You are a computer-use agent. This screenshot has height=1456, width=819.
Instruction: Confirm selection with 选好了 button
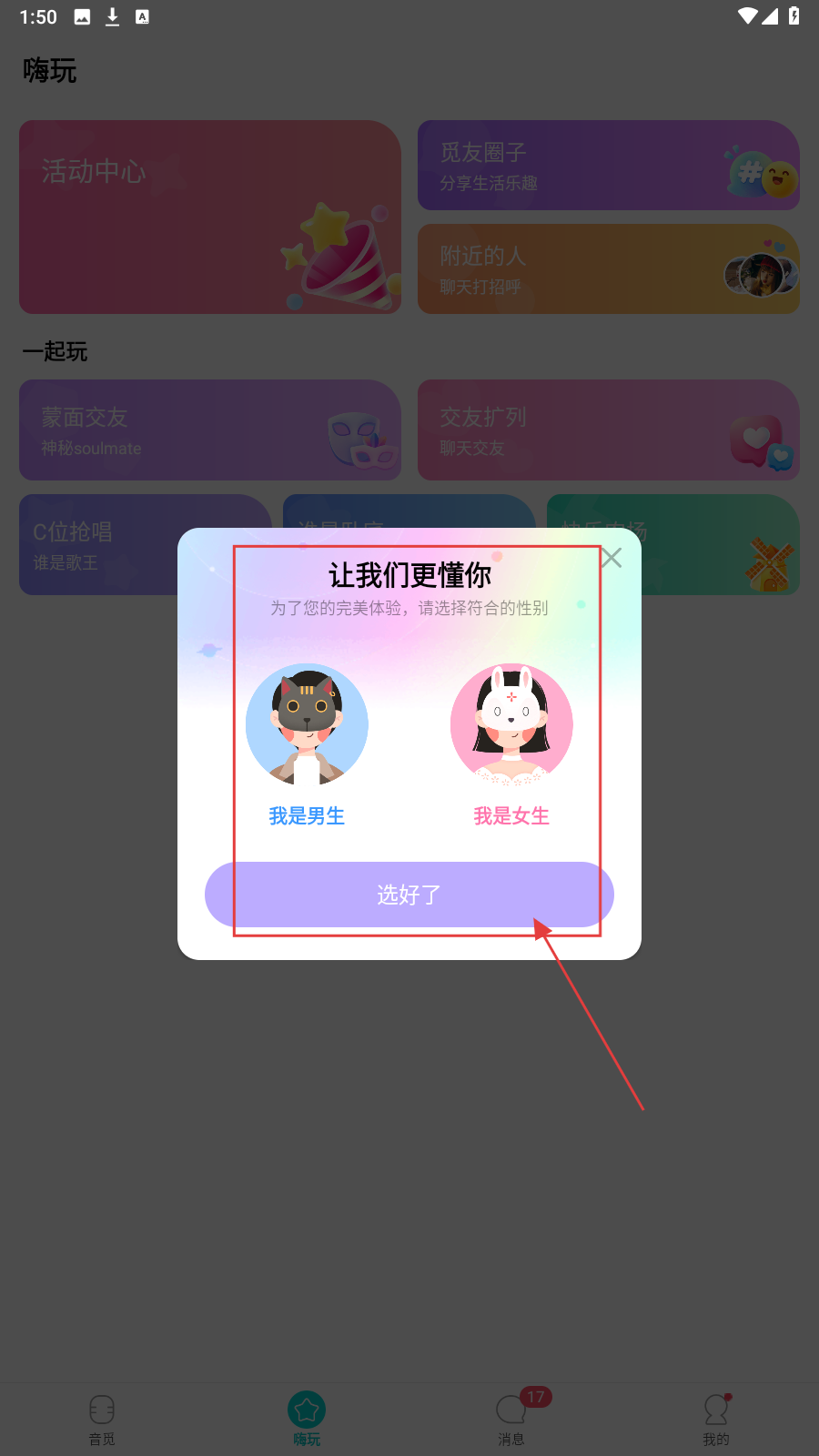coord(409,895)
